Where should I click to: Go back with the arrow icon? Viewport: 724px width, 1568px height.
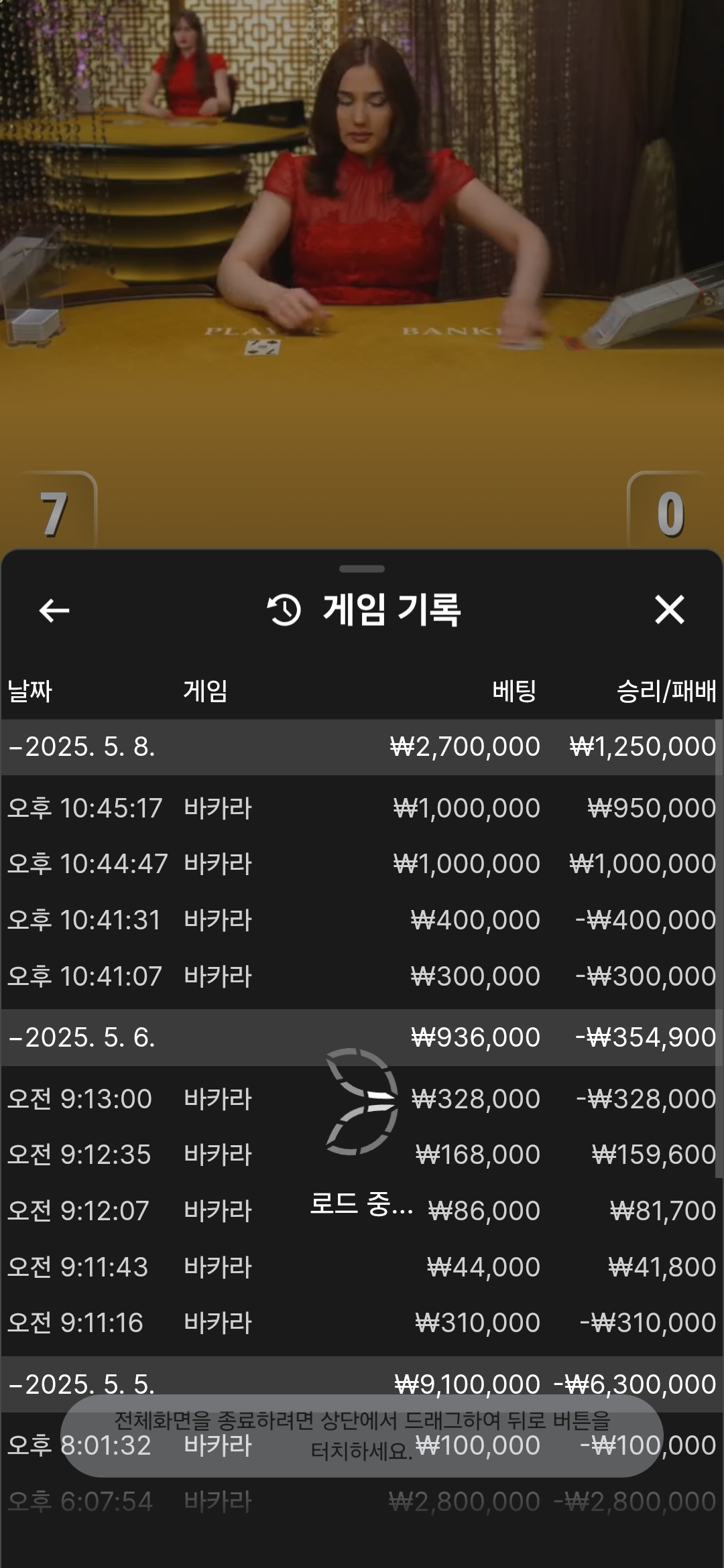click(54, 610)
